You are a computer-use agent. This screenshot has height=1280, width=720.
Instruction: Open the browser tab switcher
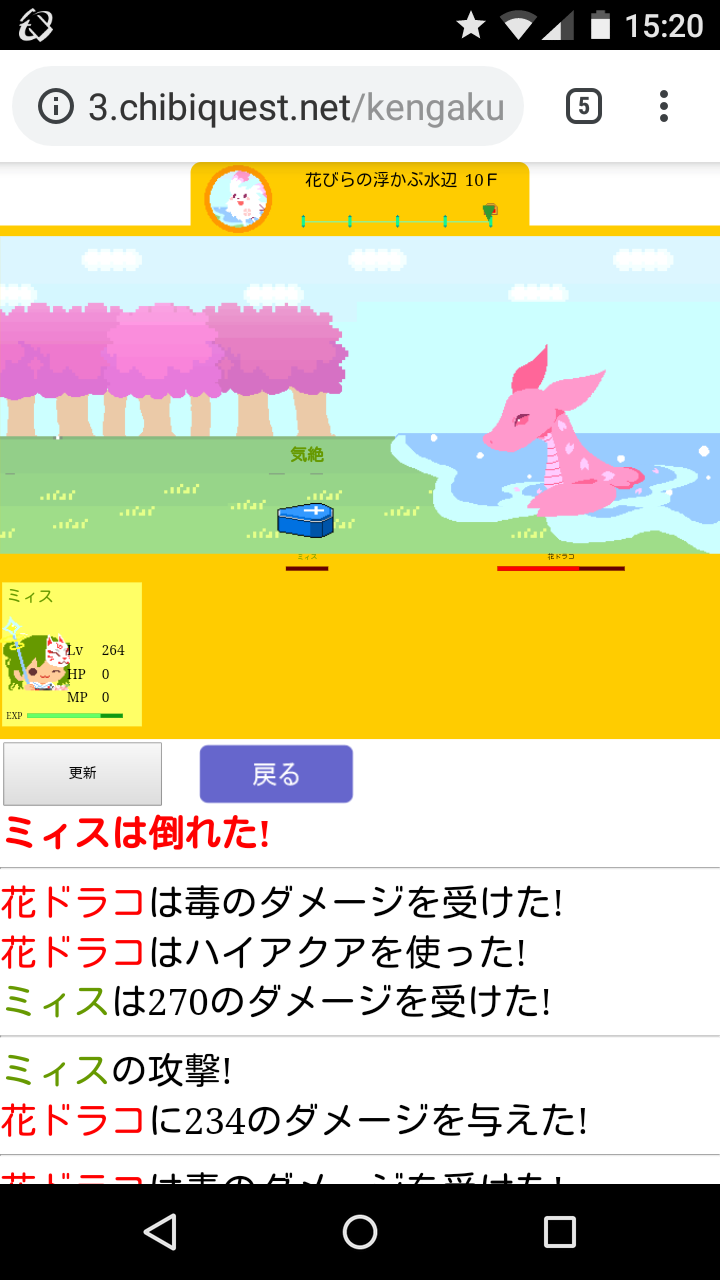[584, 106]
